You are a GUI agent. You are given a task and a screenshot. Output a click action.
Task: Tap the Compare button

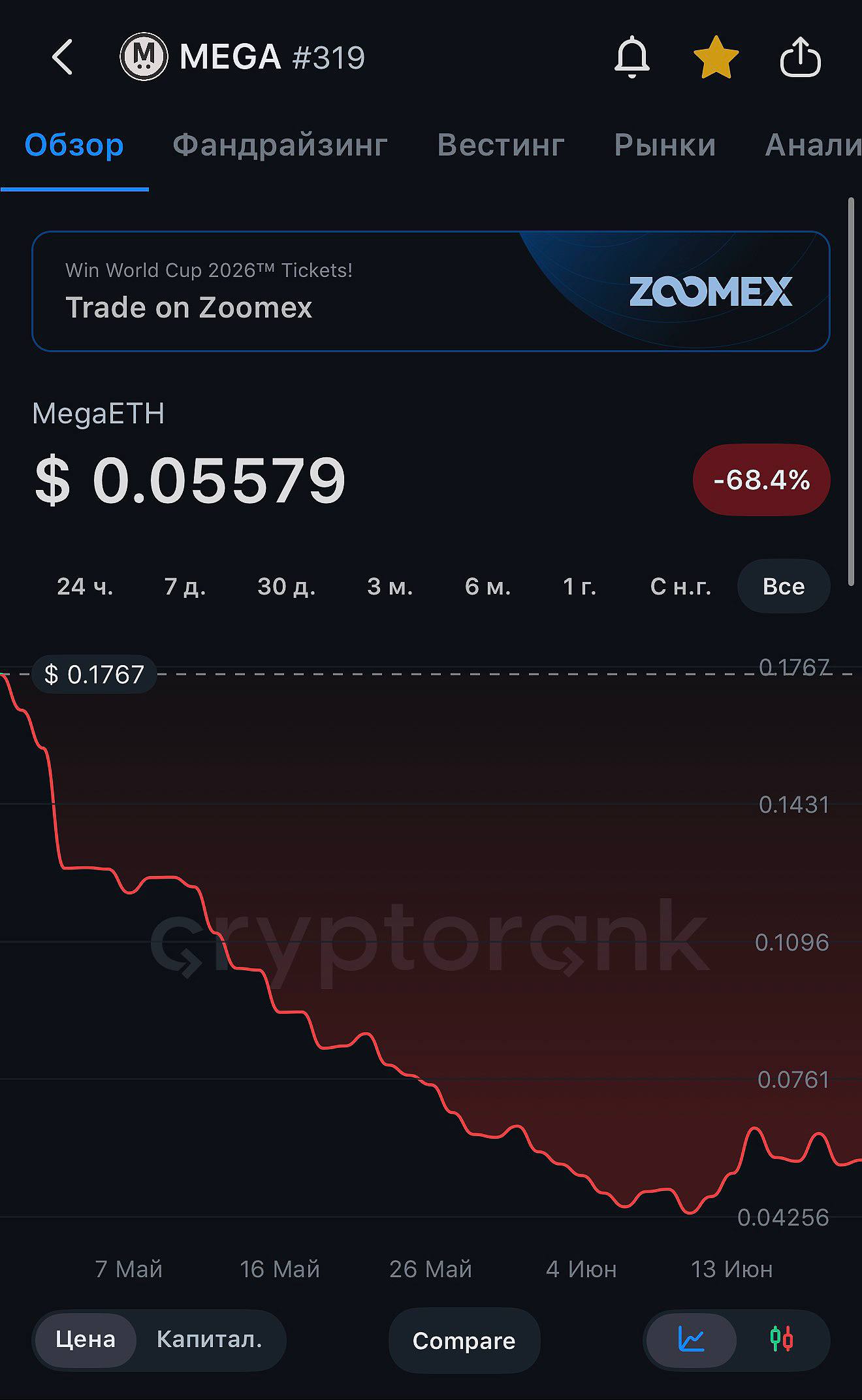click(x=464, y=1341)
